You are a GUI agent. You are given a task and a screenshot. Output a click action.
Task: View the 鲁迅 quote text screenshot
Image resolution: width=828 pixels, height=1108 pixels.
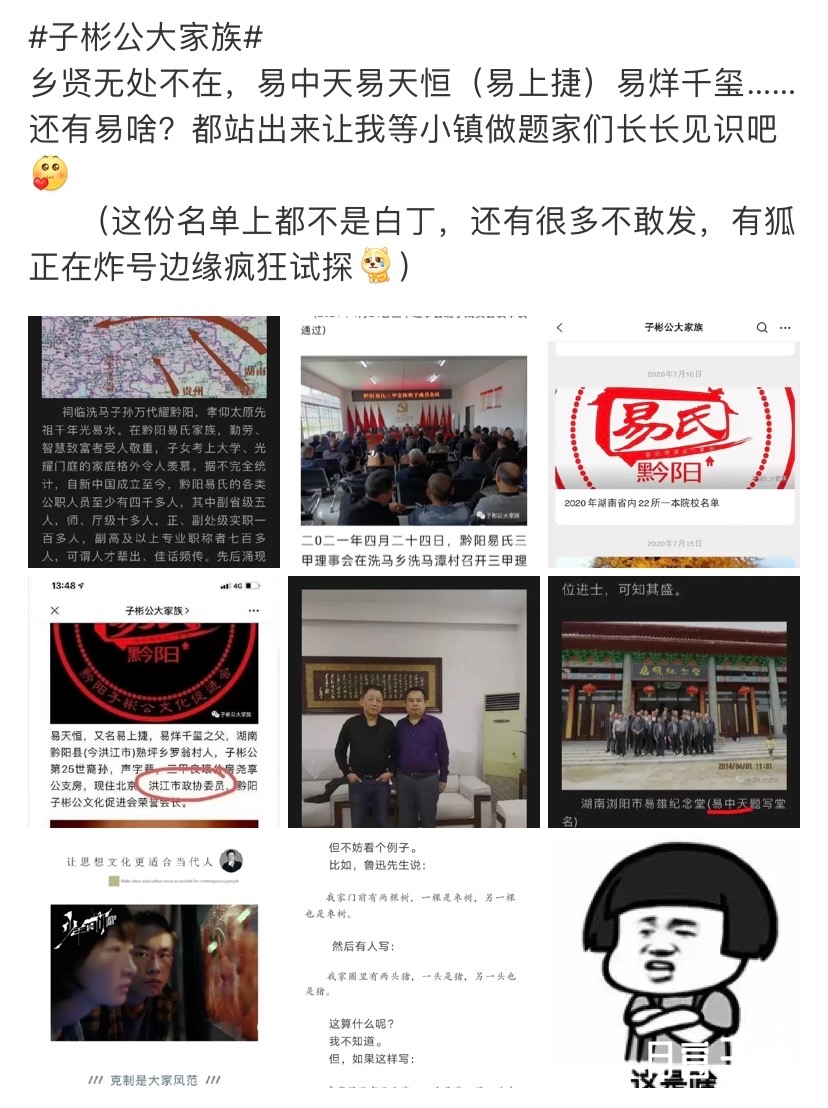(414, 965)
